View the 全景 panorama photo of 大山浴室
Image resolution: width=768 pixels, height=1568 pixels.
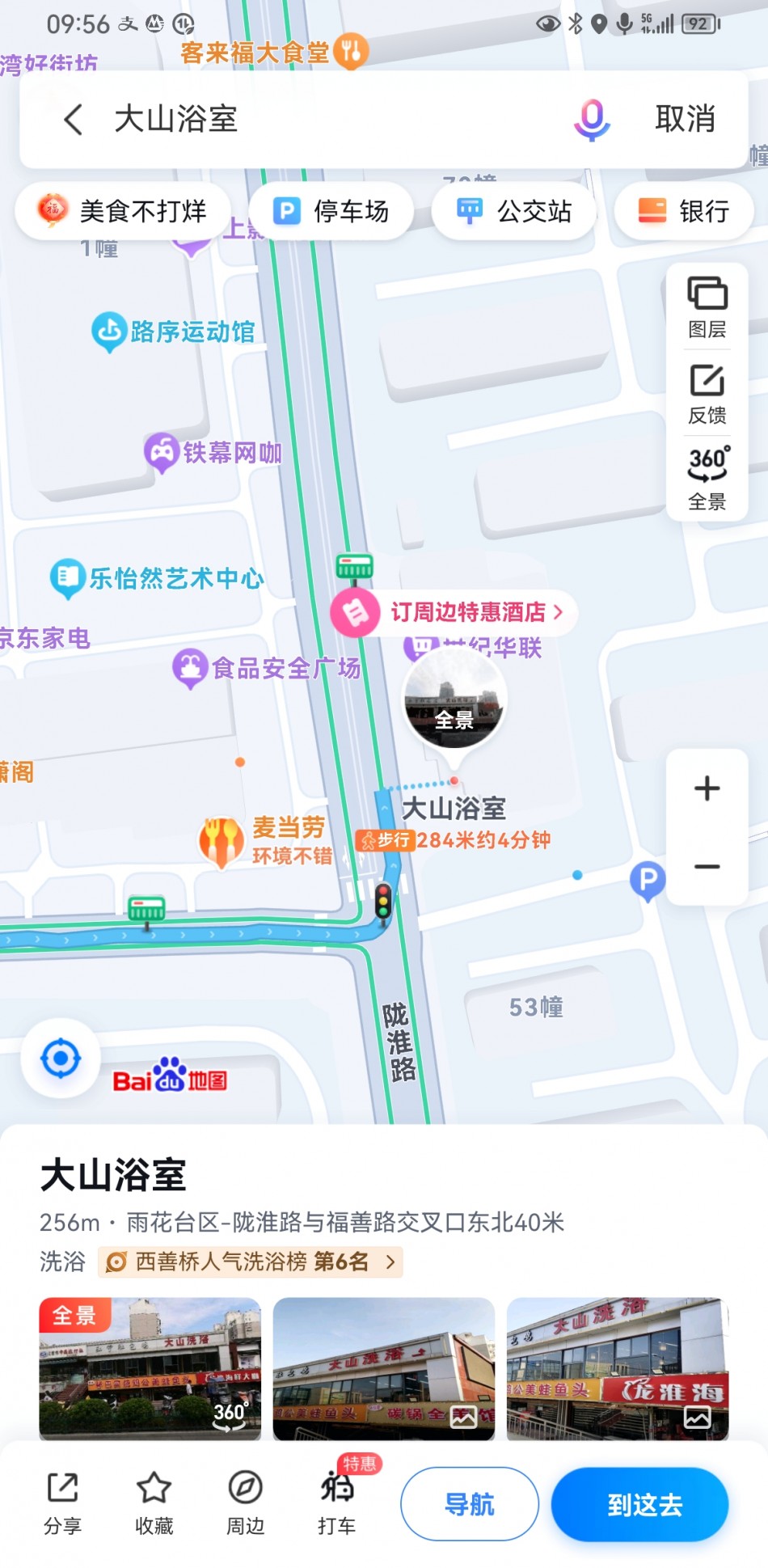(150, 1368)
